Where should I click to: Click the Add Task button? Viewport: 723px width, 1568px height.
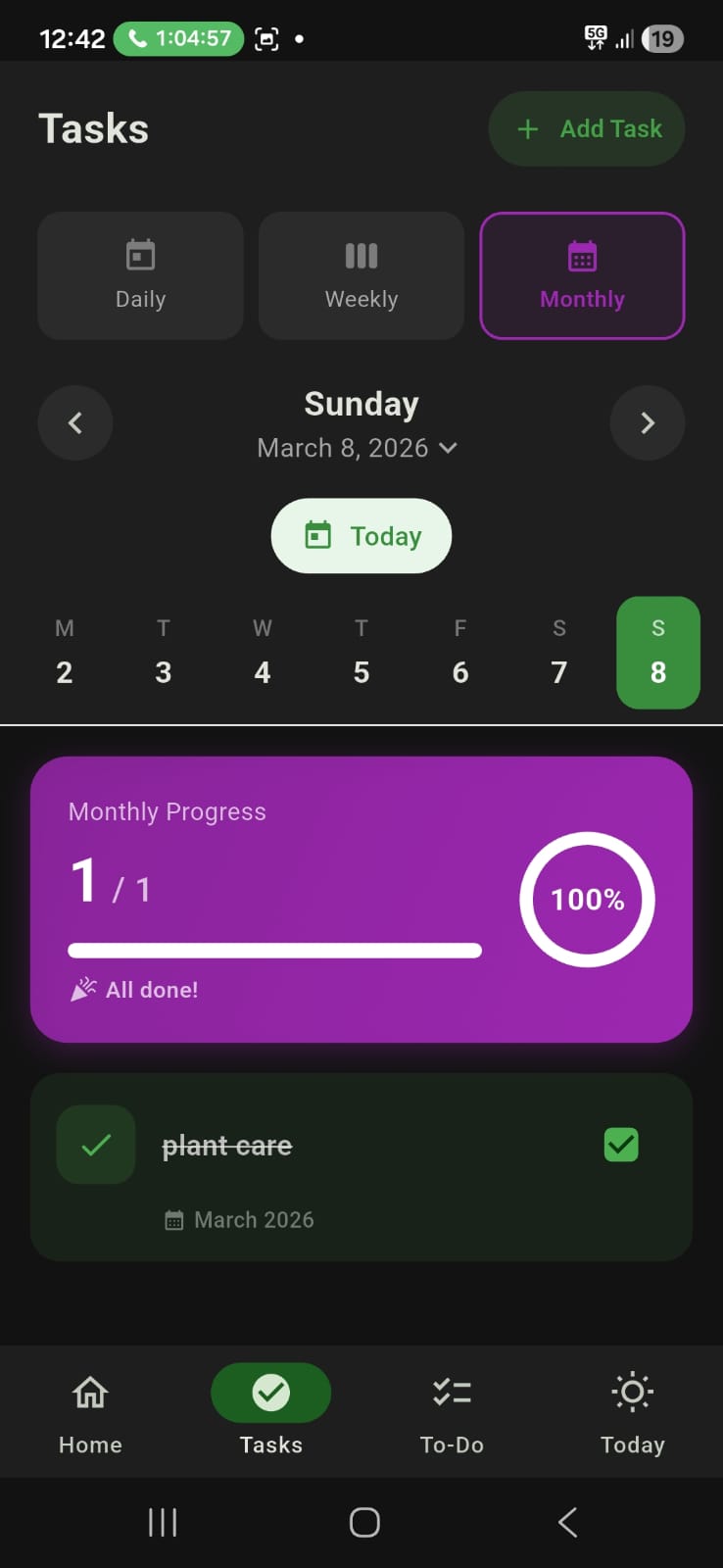pyautogui.click(x=586, y=128)
